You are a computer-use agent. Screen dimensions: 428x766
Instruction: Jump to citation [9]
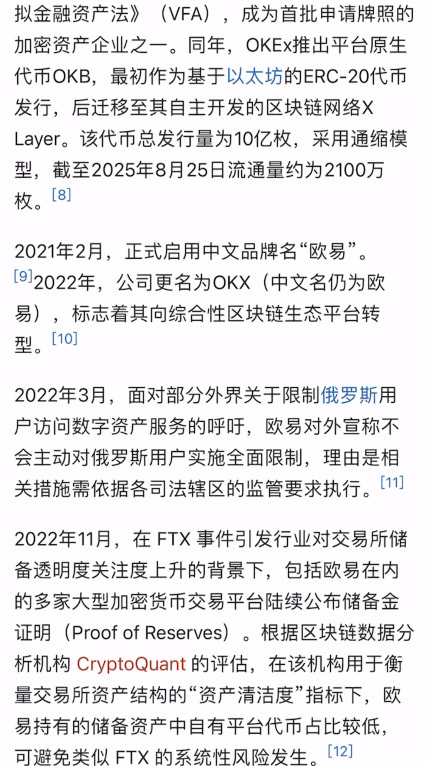tap(23, 276)
